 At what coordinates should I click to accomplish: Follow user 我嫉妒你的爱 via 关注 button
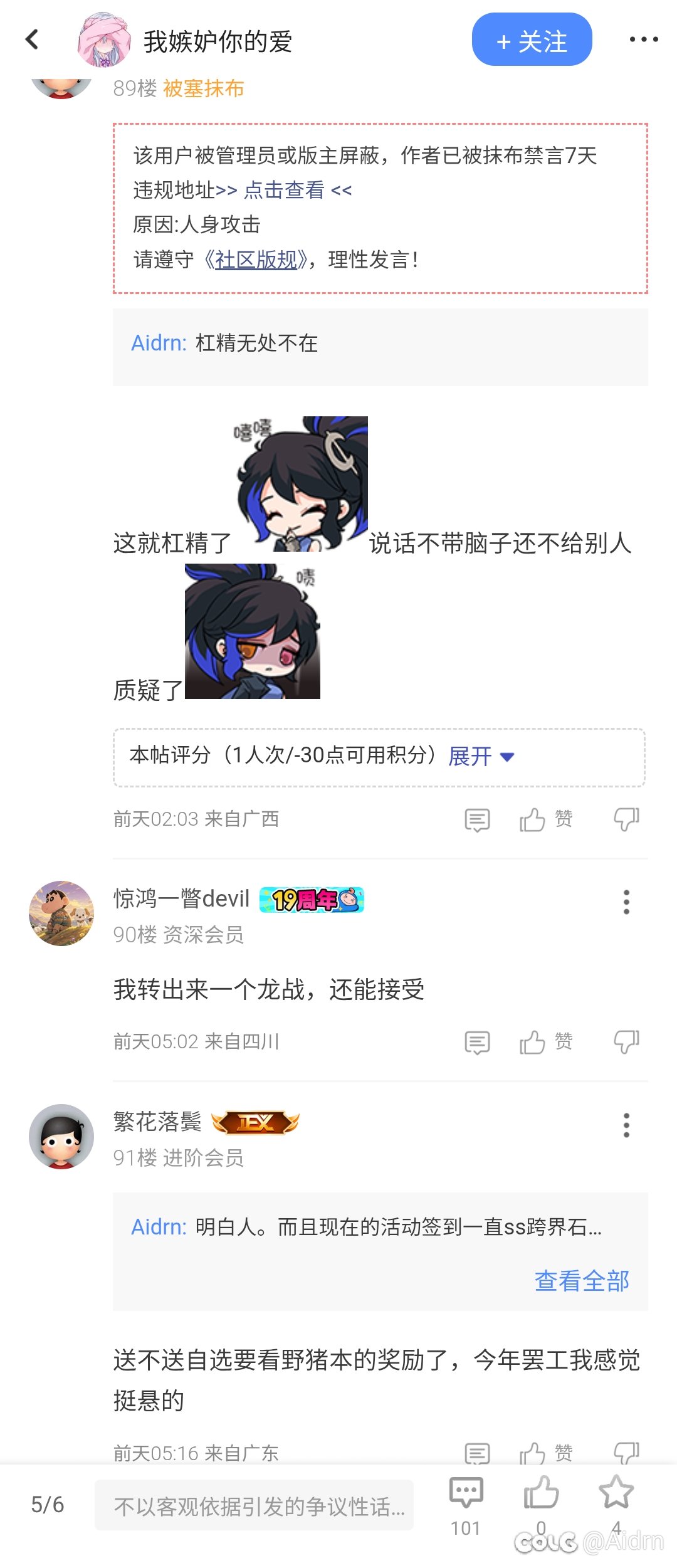(532, 39)
